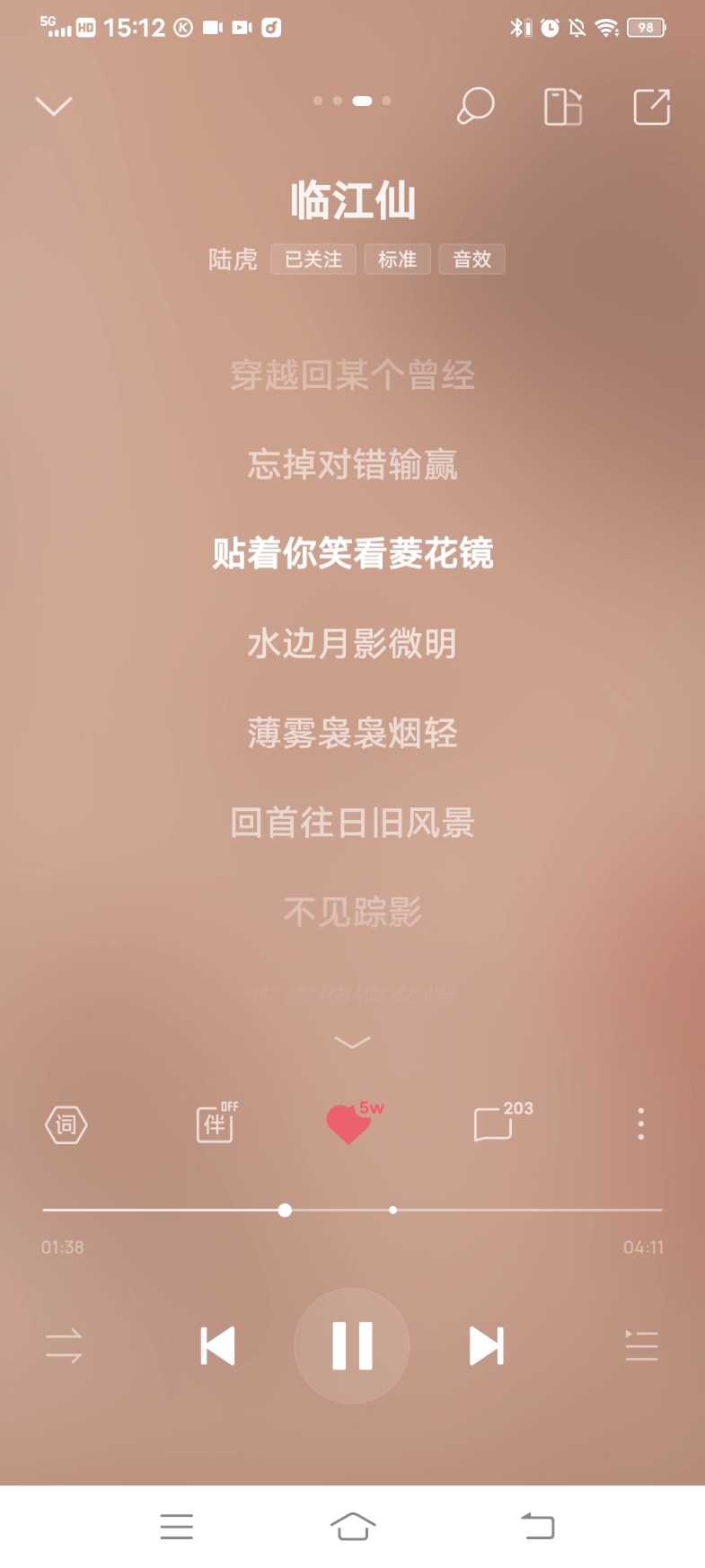This screenshot has width=705, height=1568.
Task: Toggle the 伴 accompaniment mode
Action: (216, 1123)
